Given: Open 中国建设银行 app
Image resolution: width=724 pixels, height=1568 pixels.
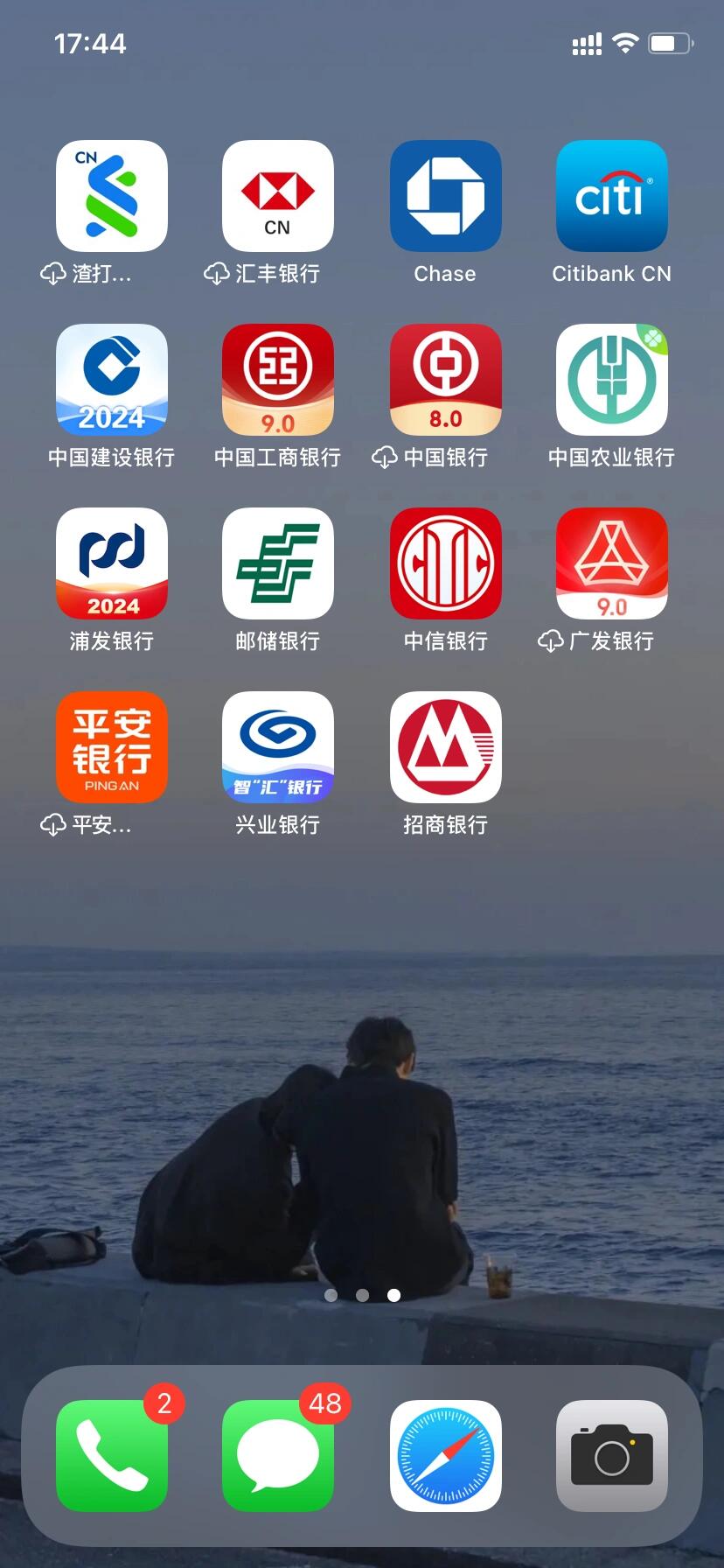Looking at the screenshot, I should click(112, 380).
